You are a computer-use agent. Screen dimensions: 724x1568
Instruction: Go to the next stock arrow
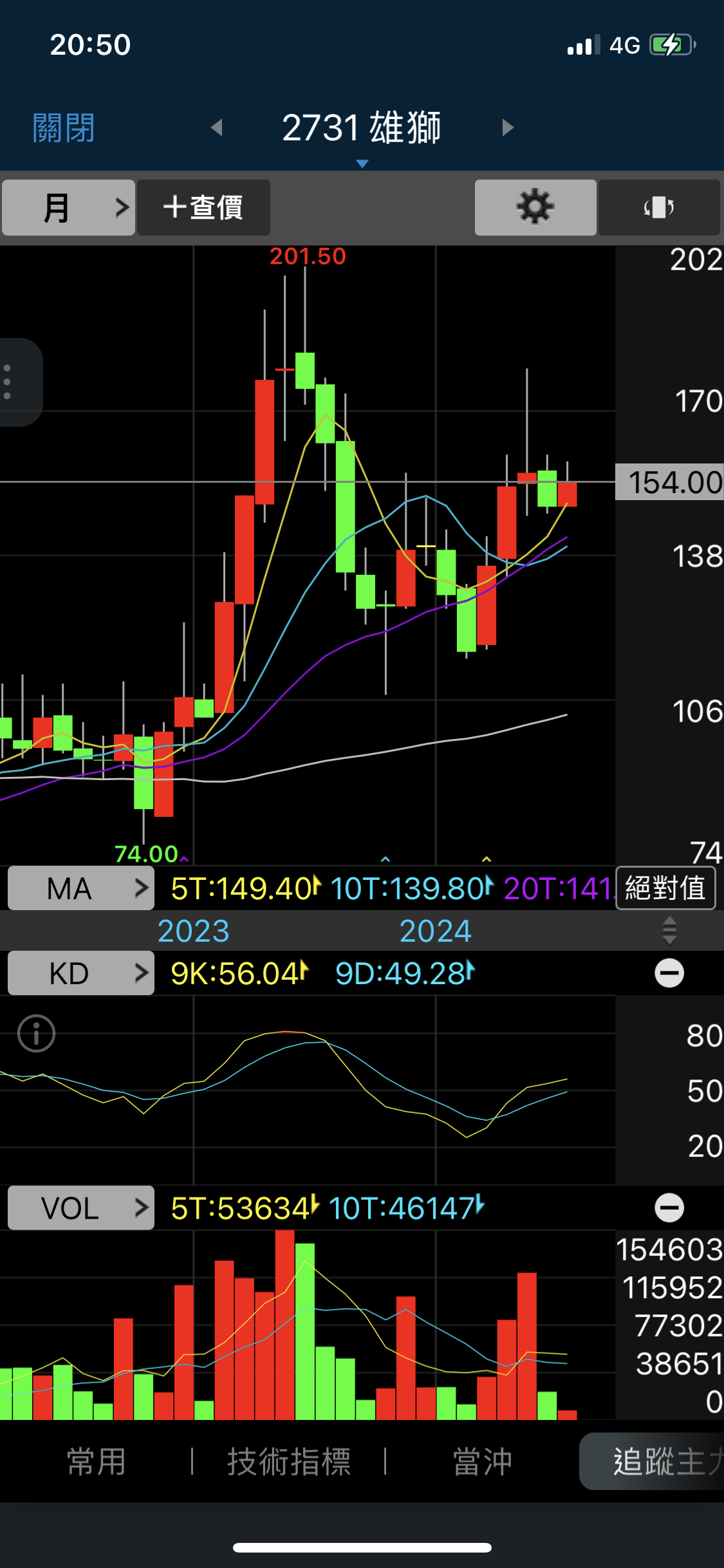click(508, 127)
